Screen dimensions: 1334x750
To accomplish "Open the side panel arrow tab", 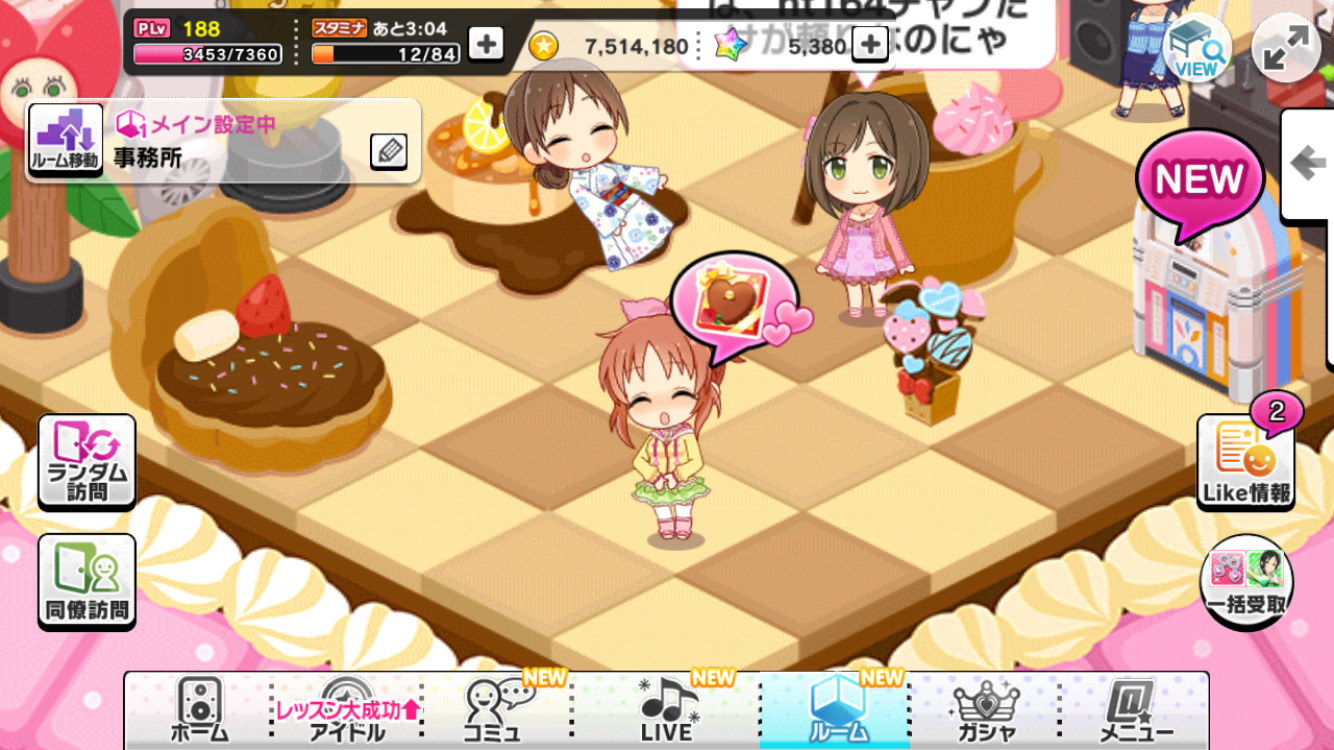I will coord(1308,164).
